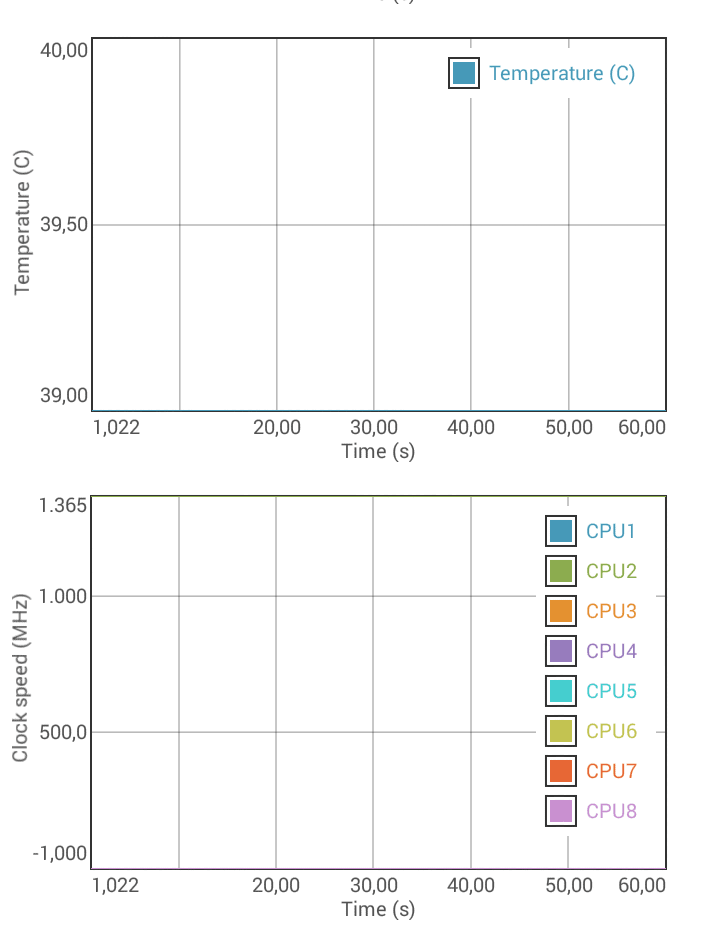Toggle CPU8 legend checkbox
Viewport: 714px width, 936px height.
point(561,811)
